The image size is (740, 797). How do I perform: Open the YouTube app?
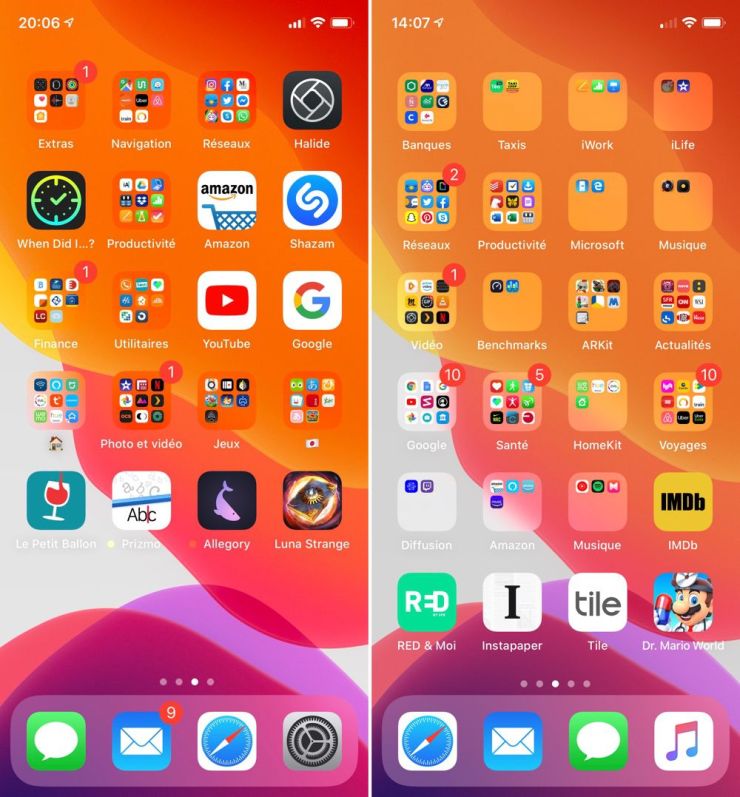[227, 301]
